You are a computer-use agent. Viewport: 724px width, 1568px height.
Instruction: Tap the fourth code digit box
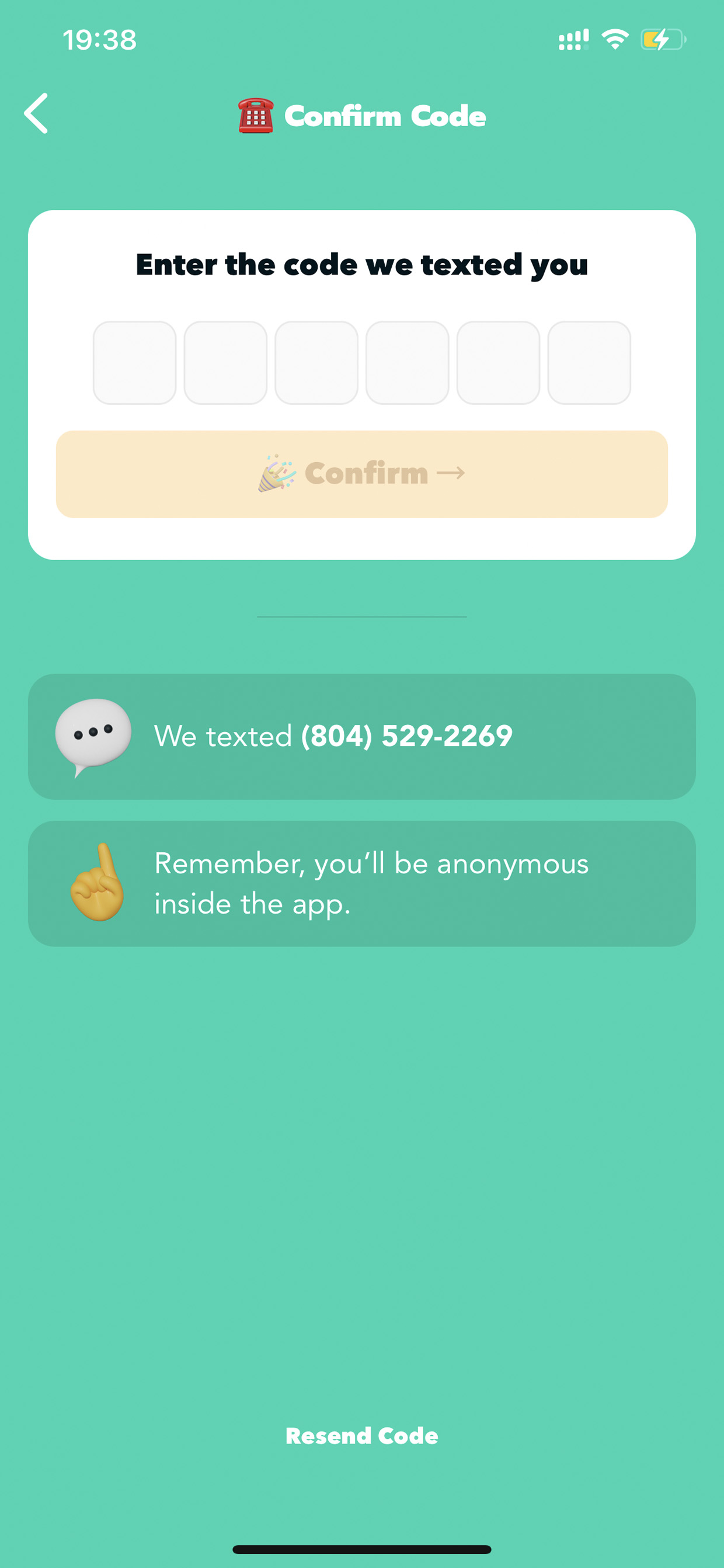pos(407,363)
